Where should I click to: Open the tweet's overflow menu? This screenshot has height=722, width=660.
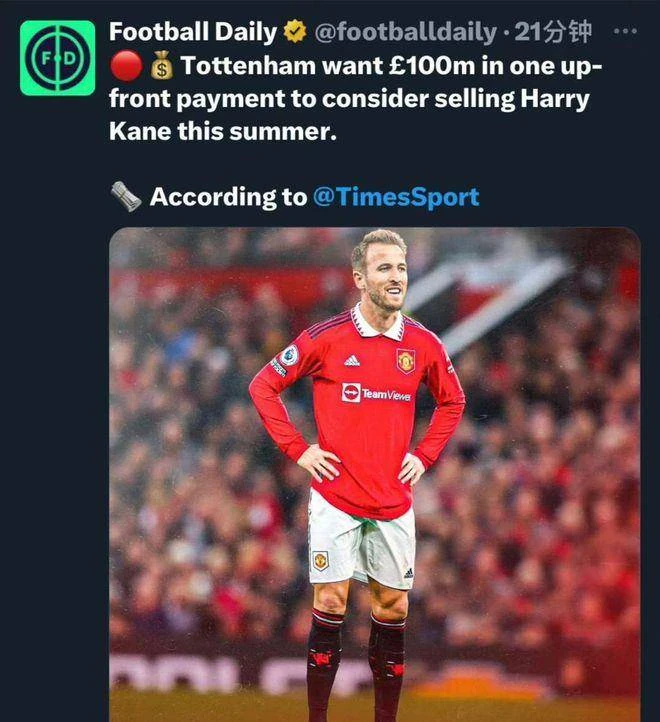624,32
